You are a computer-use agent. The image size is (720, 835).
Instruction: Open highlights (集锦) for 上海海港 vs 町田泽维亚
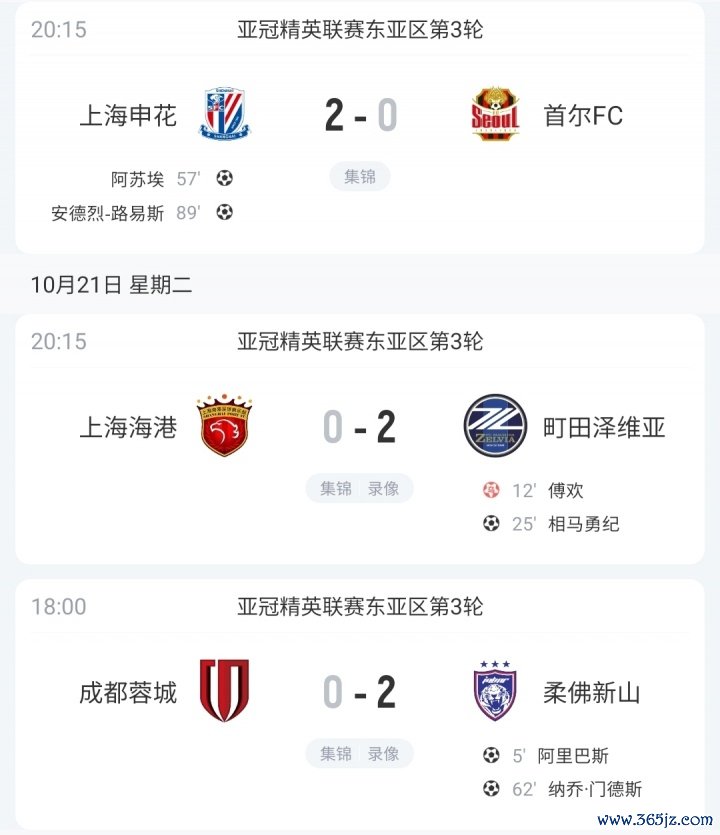336,489
